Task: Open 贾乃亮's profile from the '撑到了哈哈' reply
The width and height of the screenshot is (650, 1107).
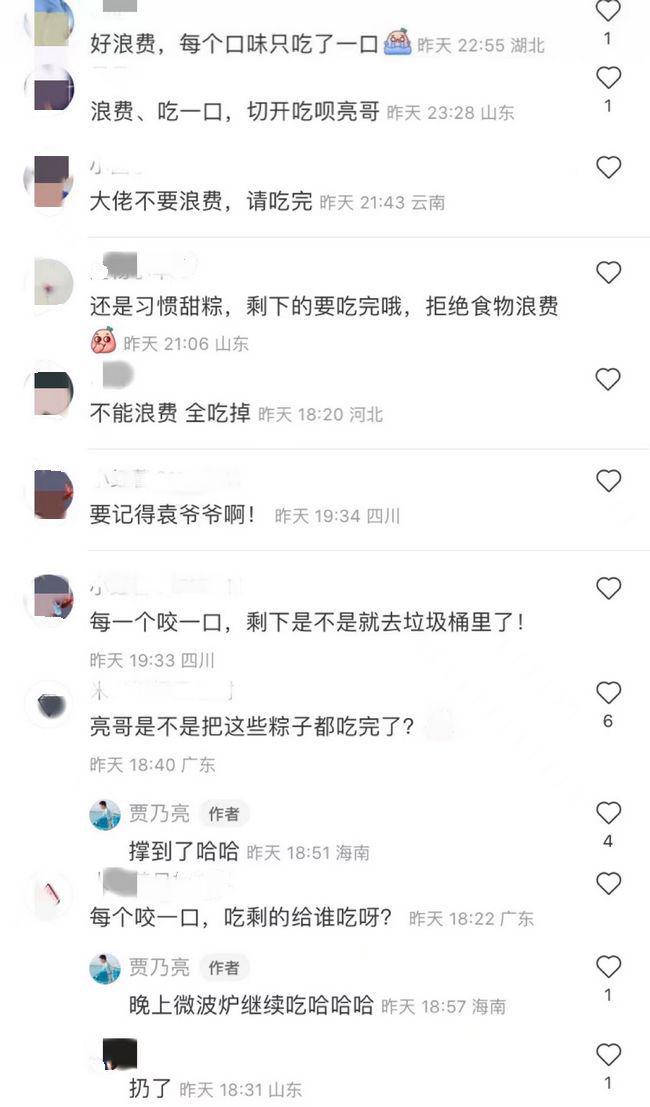Action: (x=105, y=814)
